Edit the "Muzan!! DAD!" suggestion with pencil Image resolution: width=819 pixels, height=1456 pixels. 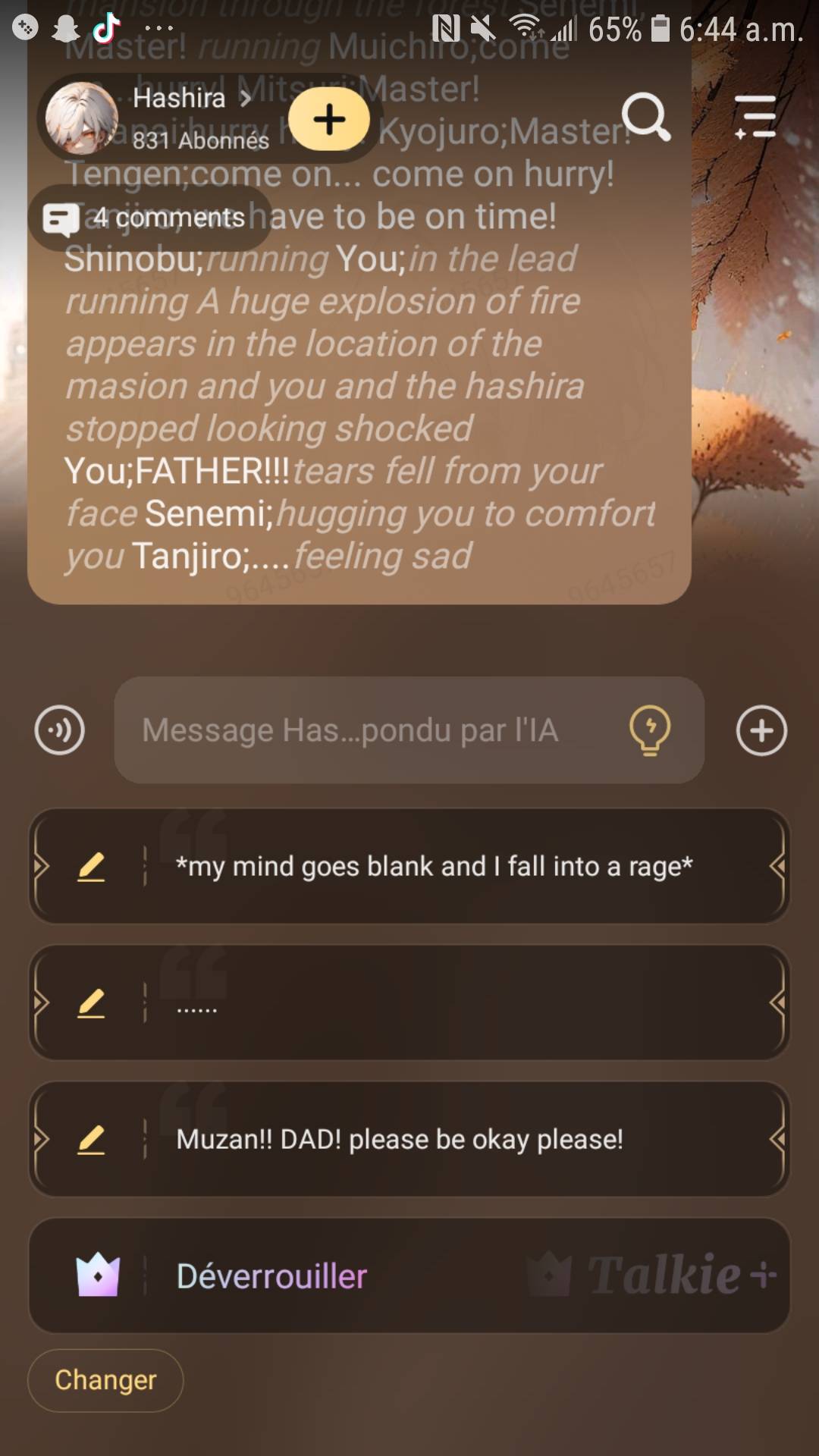click(x=91, y=1139)
